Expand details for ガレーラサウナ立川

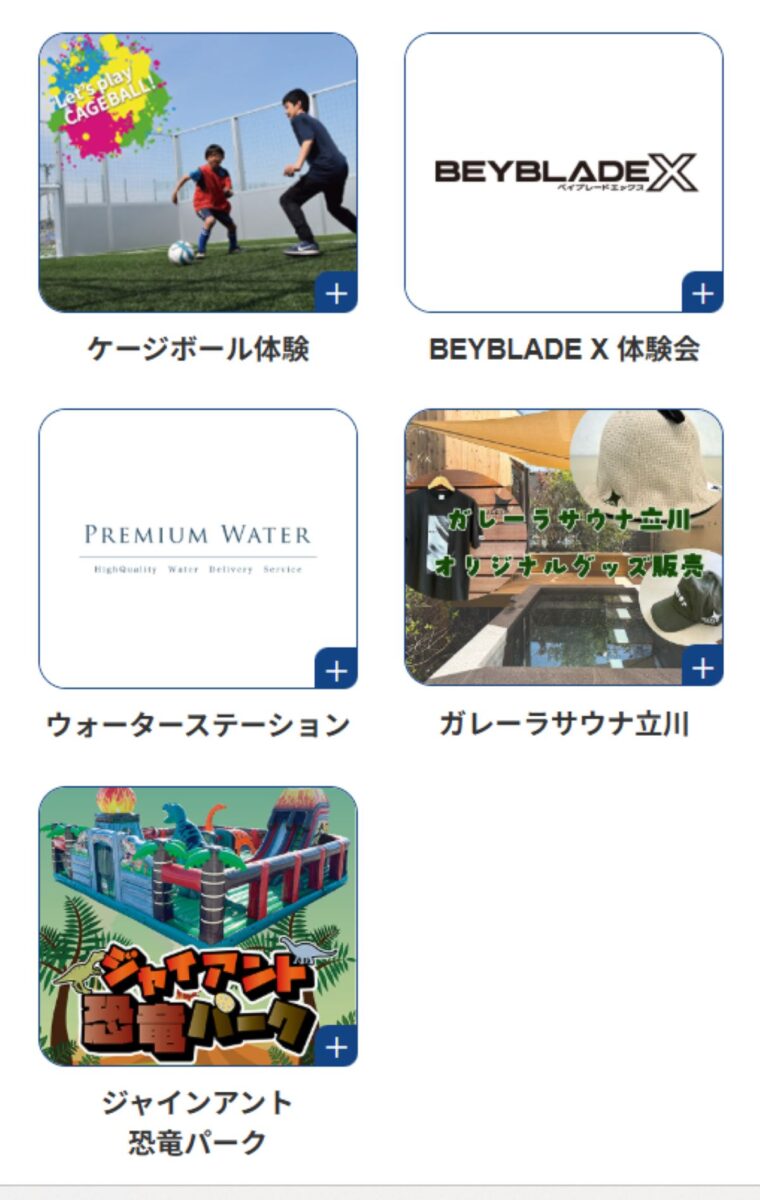pyautogui.click(x=702, y=667)
